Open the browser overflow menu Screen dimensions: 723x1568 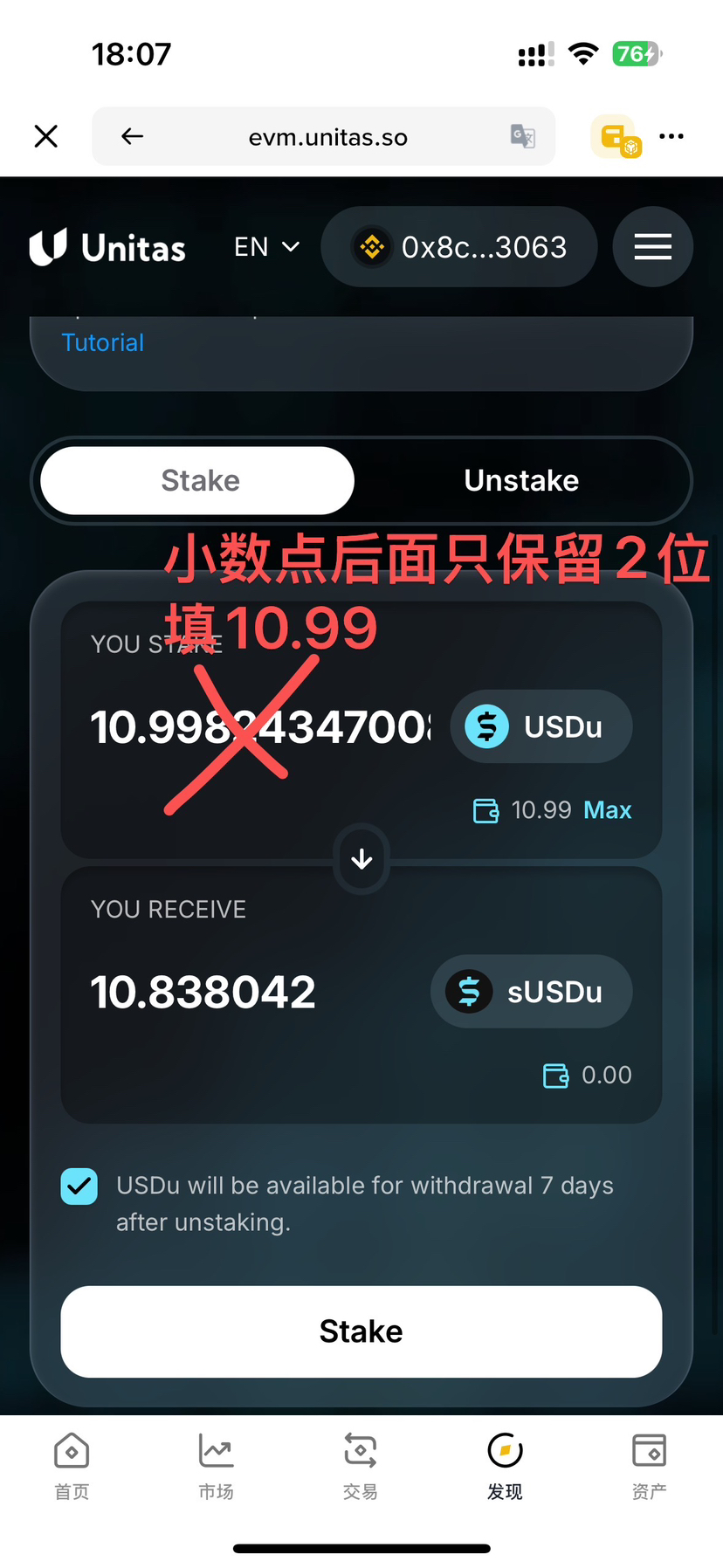tap(671, 136)
